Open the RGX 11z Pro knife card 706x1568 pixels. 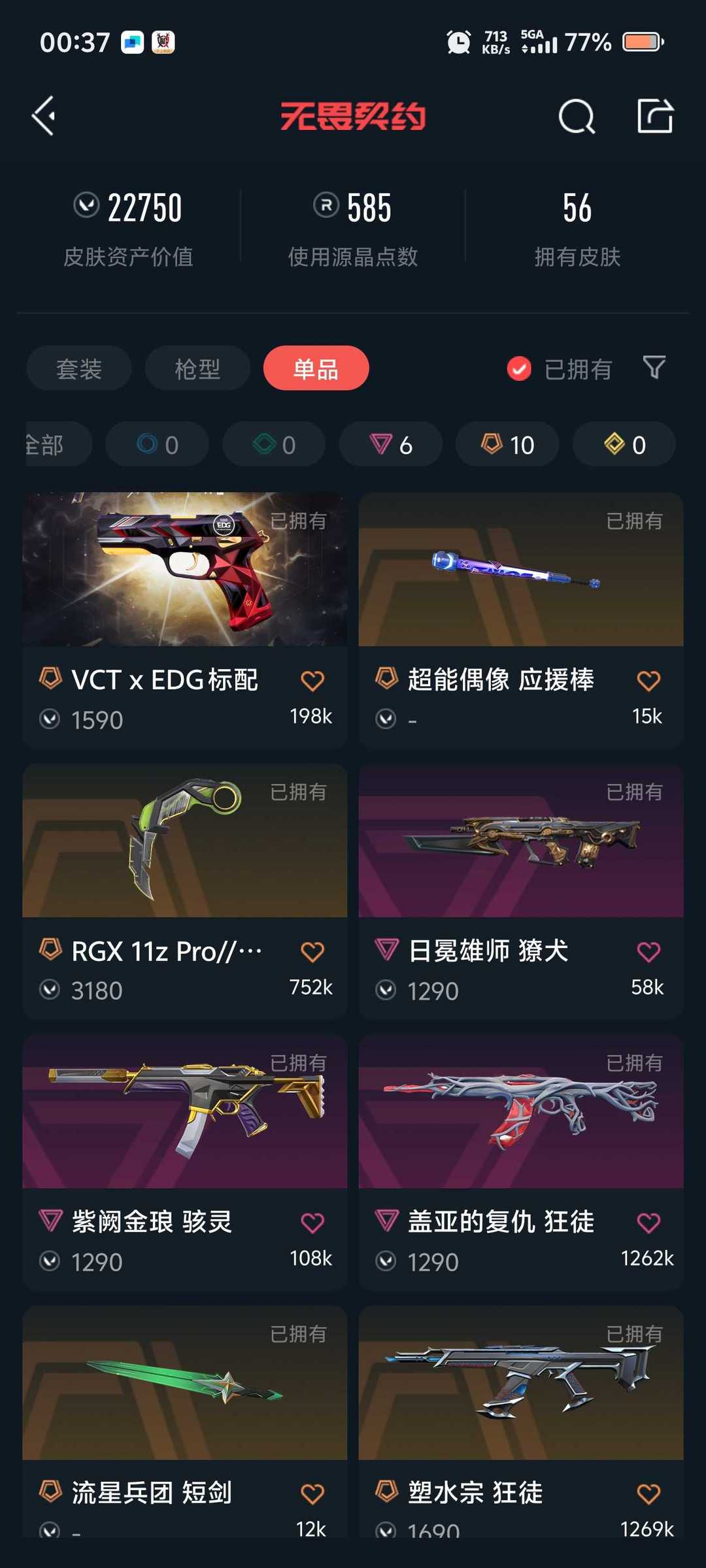185,891
